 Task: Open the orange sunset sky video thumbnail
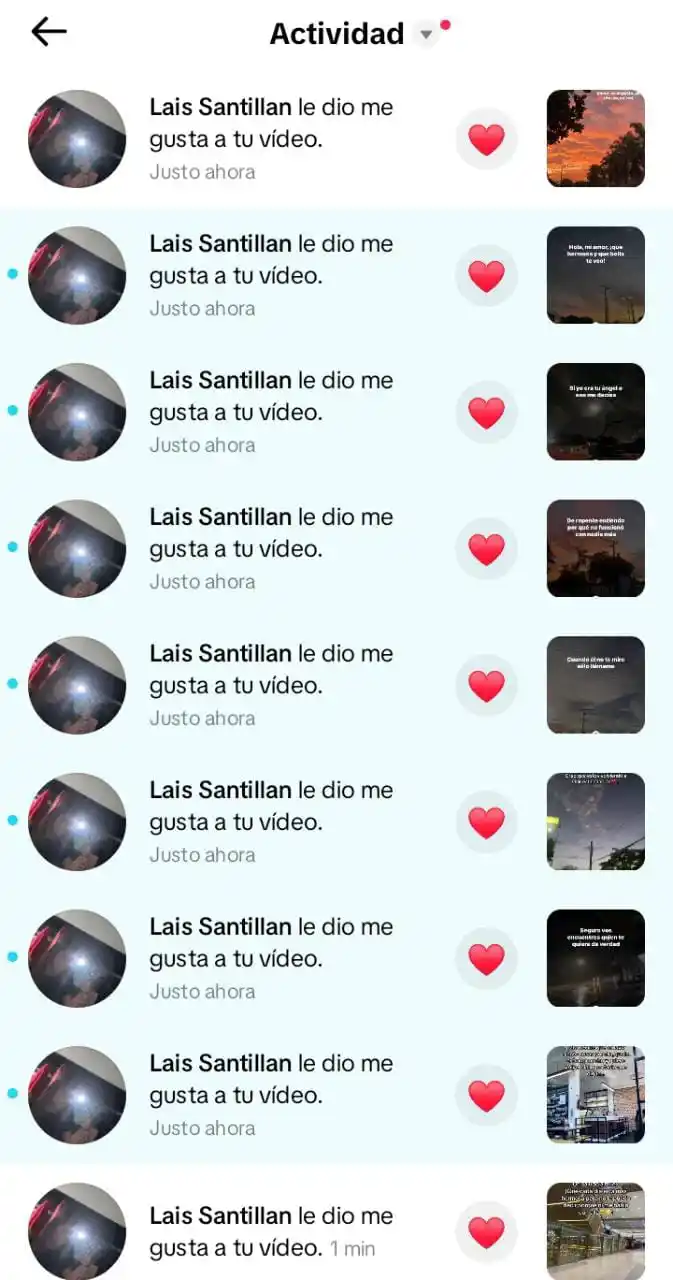click(x=595, y=139)
